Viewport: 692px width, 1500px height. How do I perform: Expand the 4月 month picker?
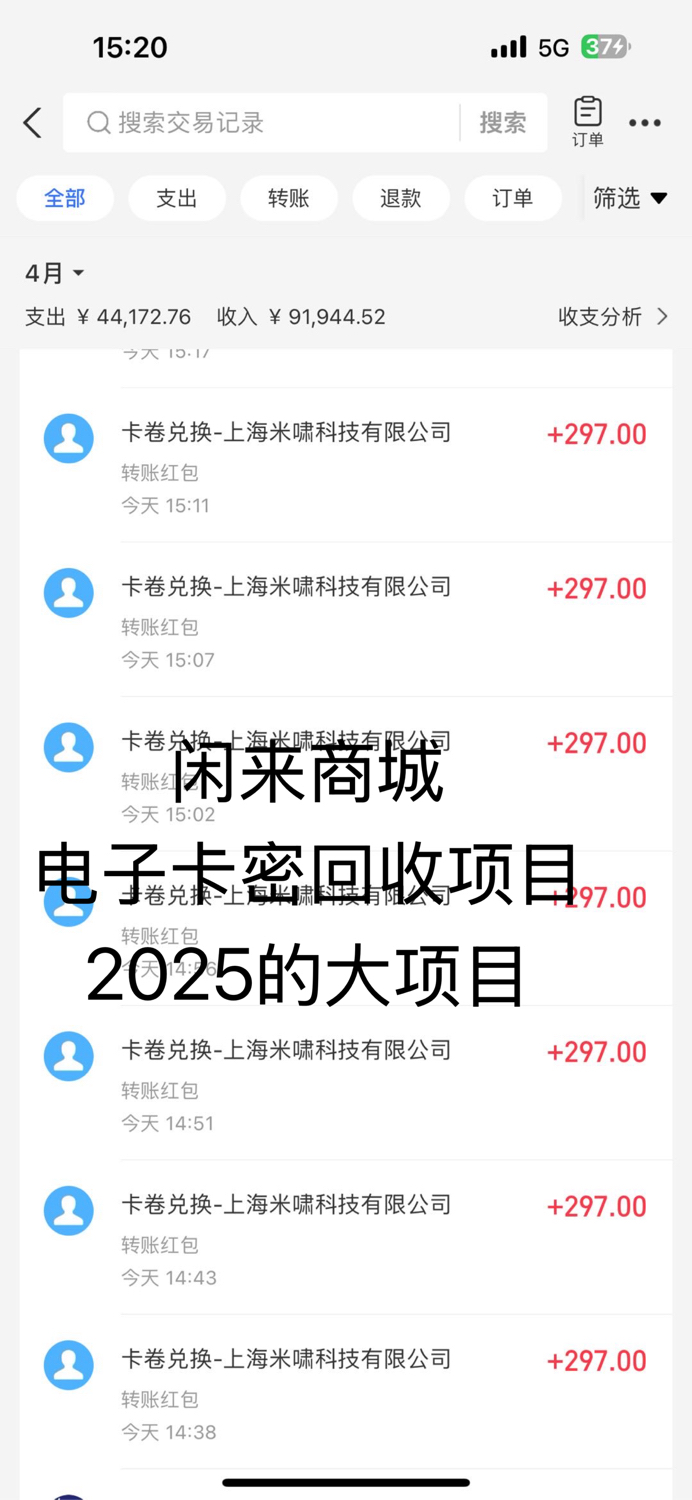[55, 273]
